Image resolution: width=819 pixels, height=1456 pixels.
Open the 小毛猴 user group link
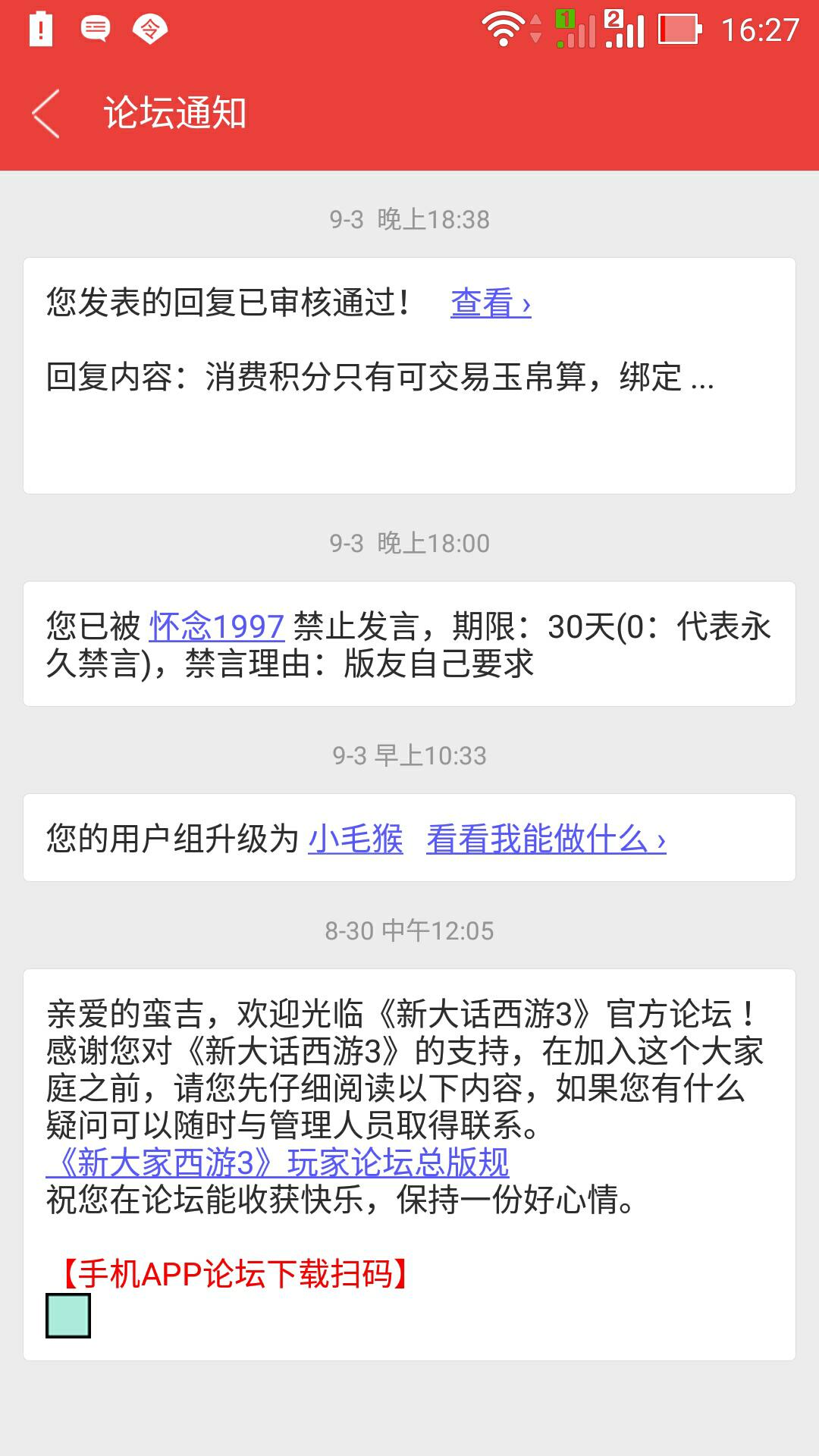click(356, 839)
